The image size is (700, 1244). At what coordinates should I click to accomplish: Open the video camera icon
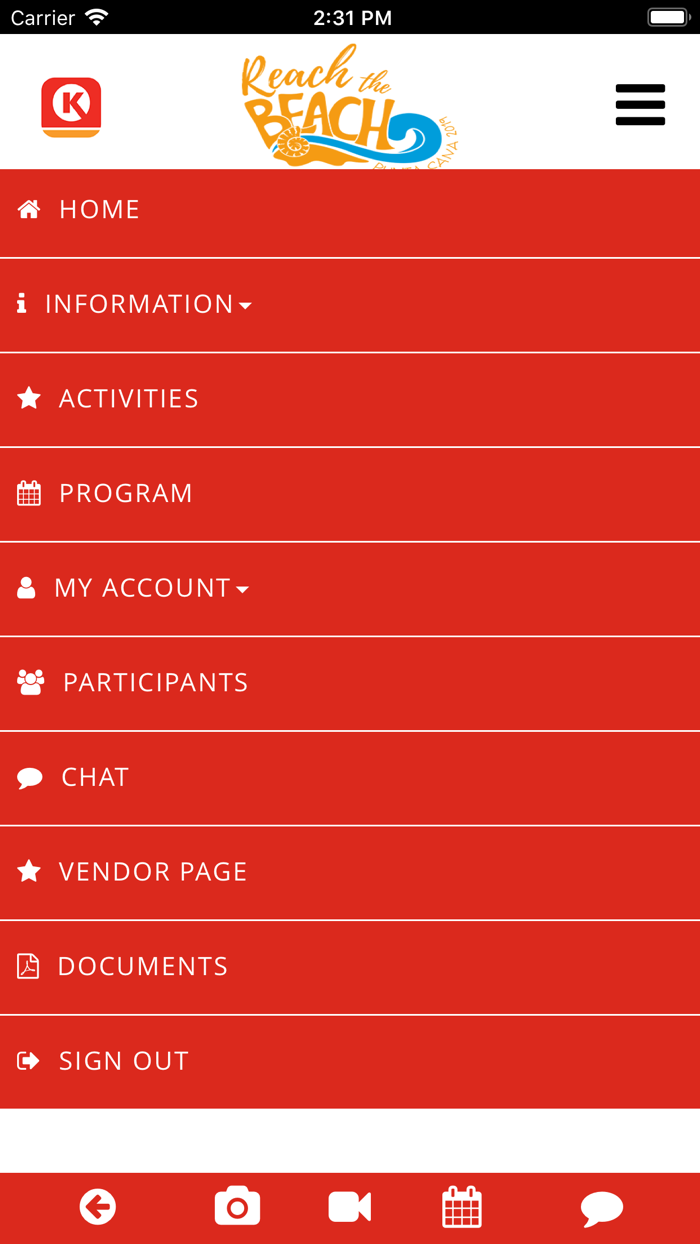tap(350, 1207)
